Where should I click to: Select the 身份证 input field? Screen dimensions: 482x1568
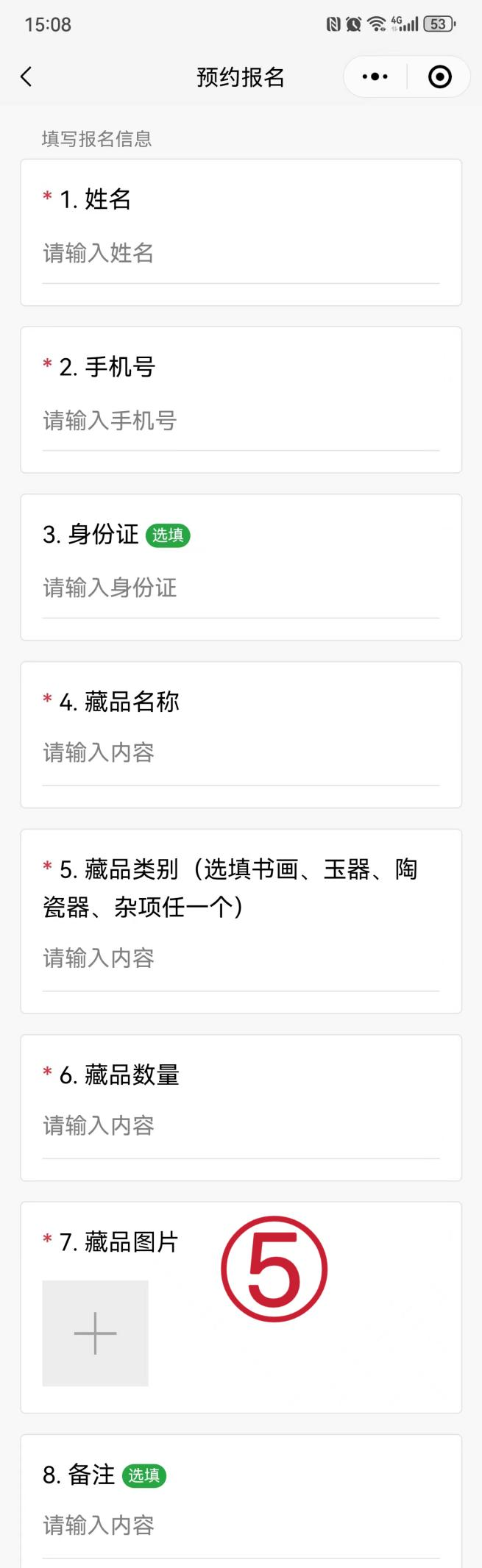(240, 588)
